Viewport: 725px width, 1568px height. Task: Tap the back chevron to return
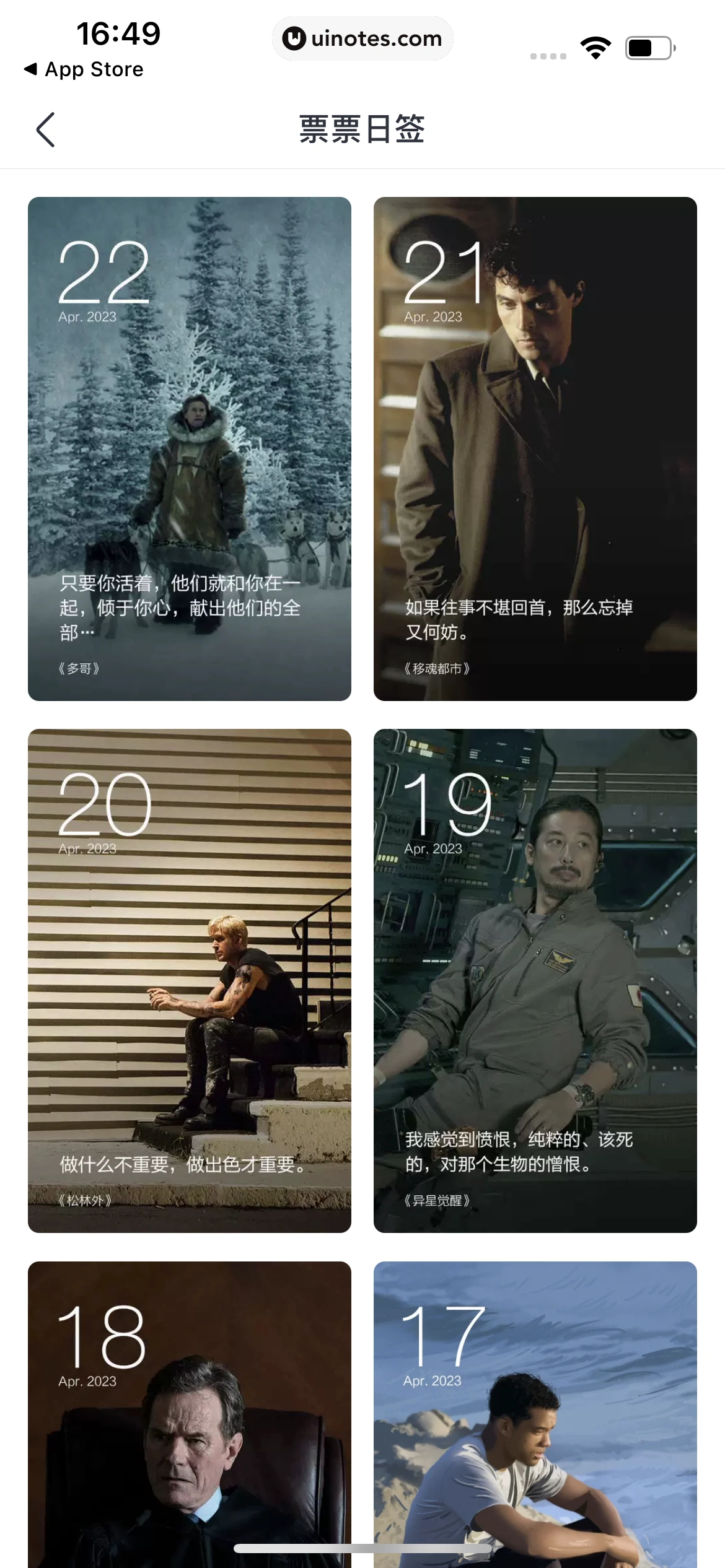[x=45, y=130]
